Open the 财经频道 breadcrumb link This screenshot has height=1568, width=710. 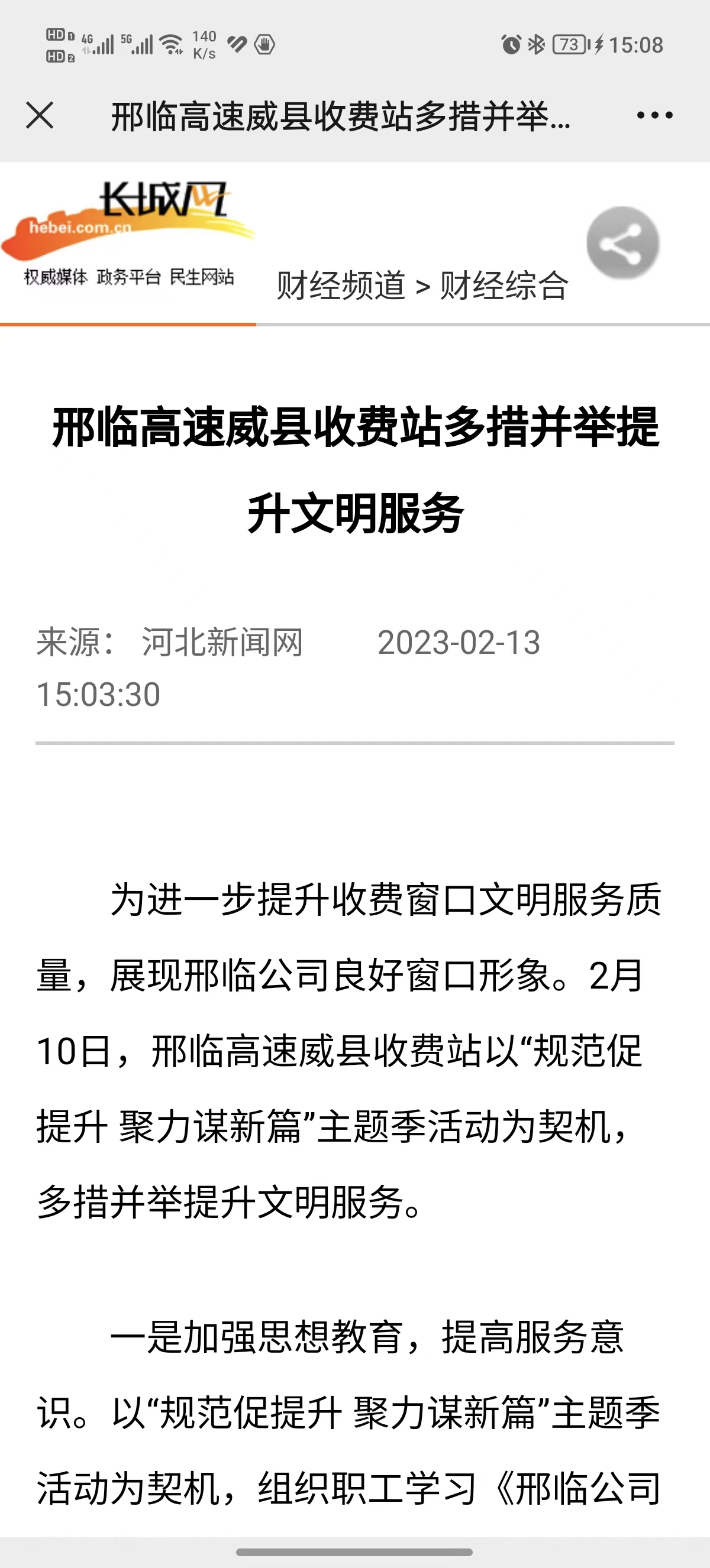tap(340, 286)
